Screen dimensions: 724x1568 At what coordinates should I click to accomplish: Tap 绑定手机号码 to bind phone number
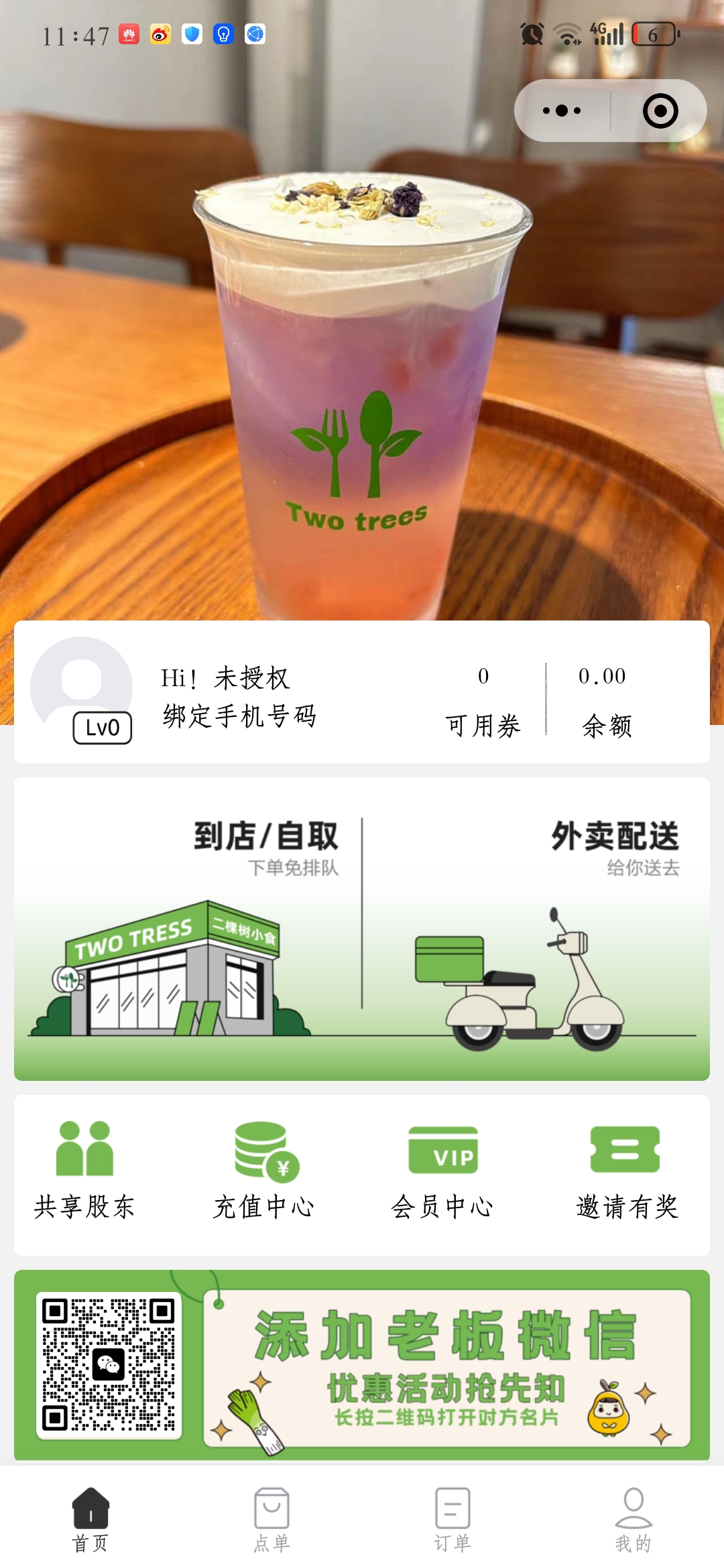[239, 716]
